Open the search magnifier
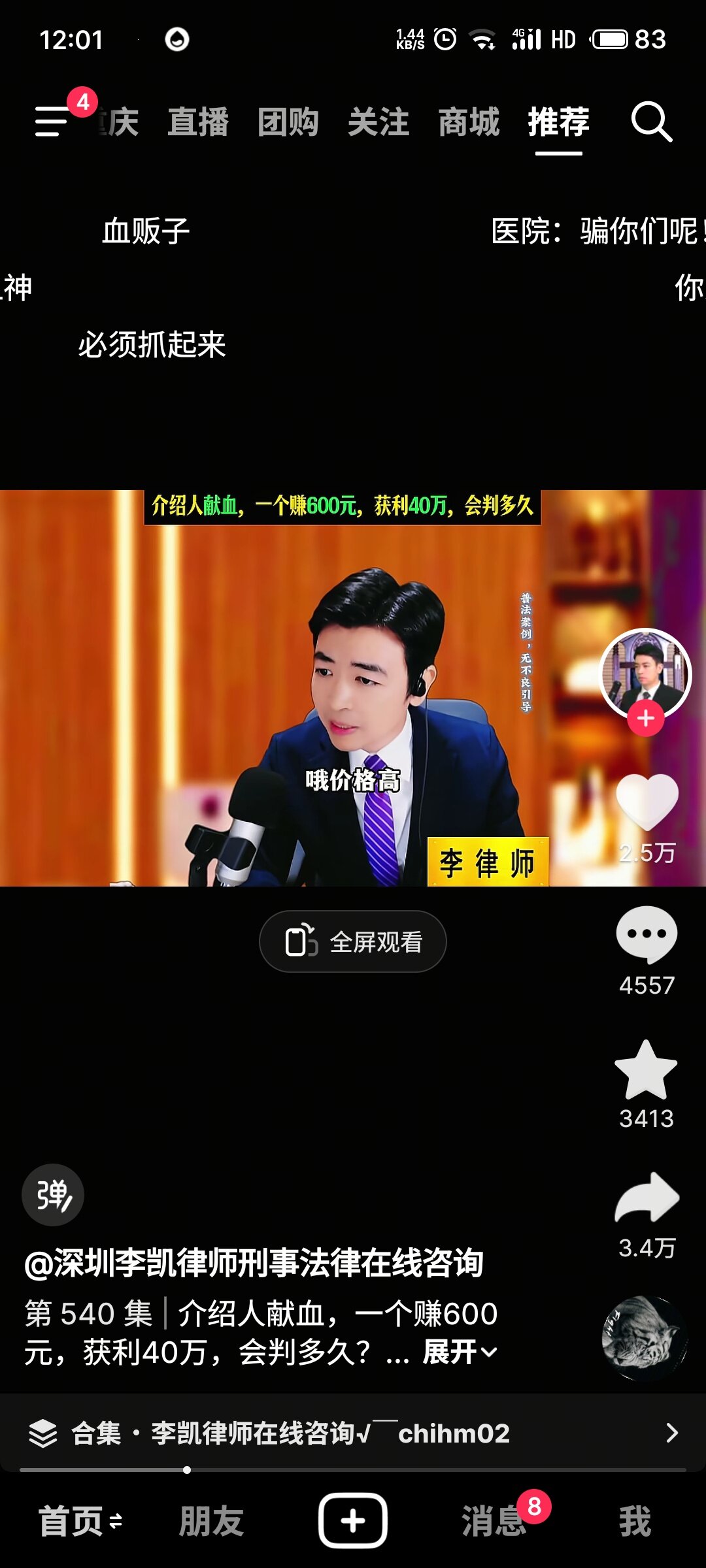Screen dimensions: 706x1568 651,122
